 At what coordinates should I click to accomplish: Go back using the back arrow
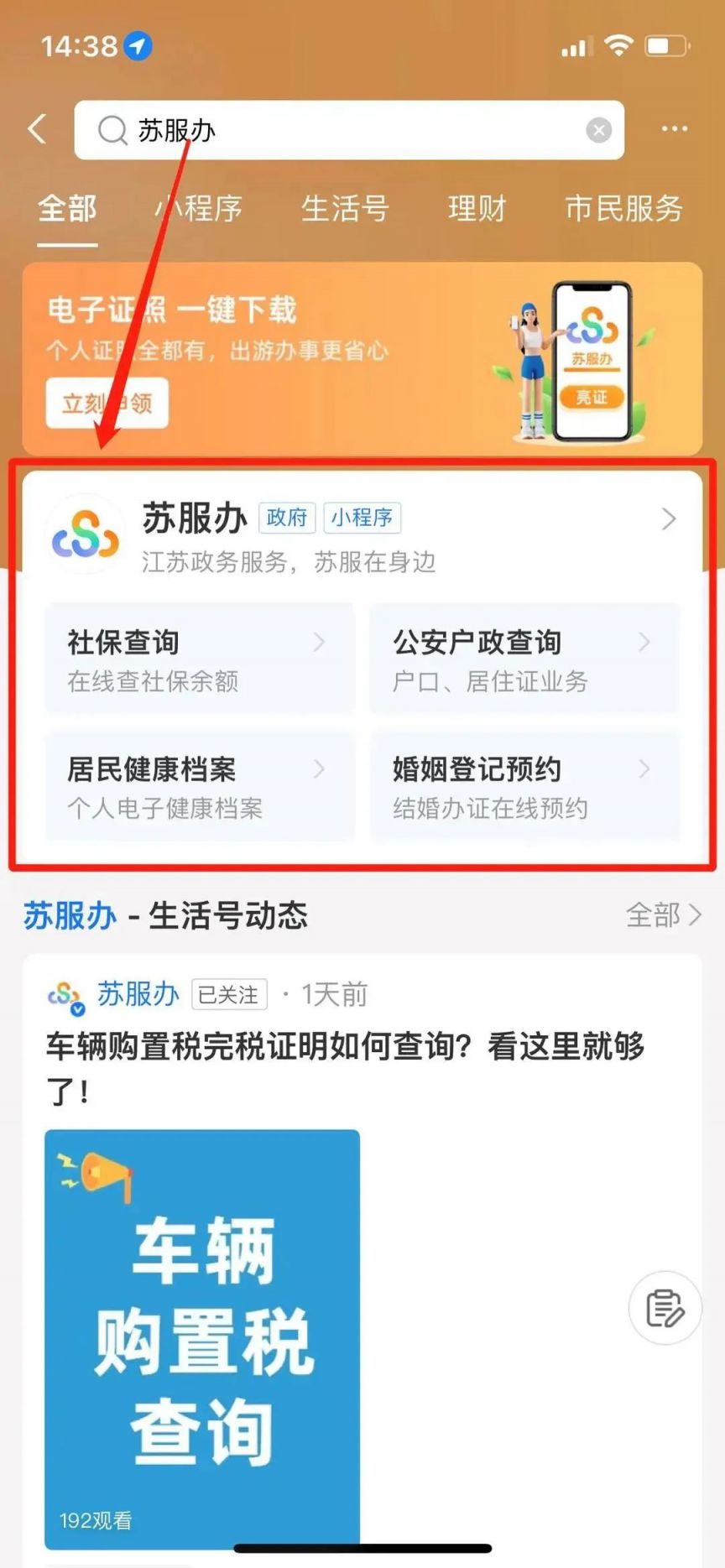37,130
